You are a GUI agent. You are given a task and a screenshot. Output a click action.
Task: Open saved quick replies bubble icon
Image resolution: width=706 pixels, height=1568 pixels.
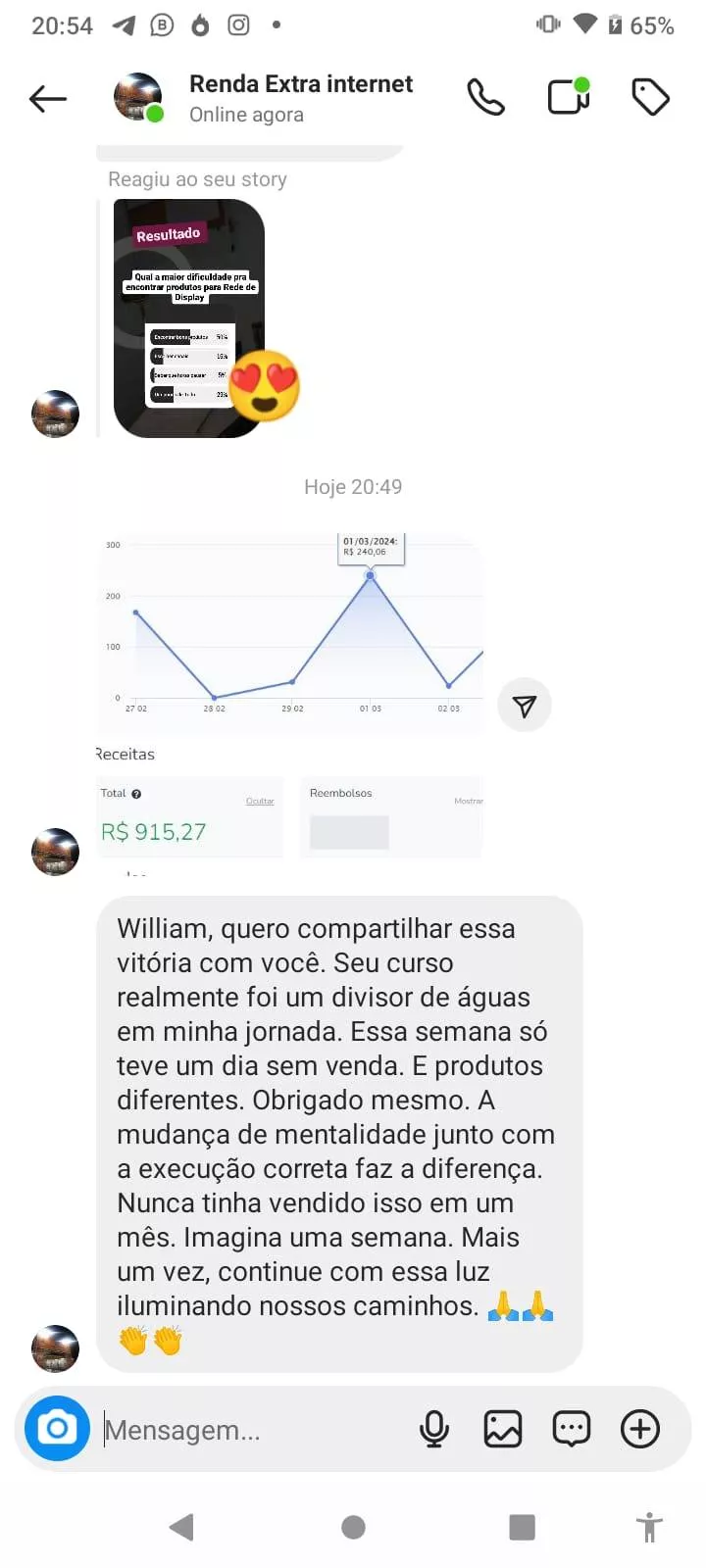(x=572, y=1429)
